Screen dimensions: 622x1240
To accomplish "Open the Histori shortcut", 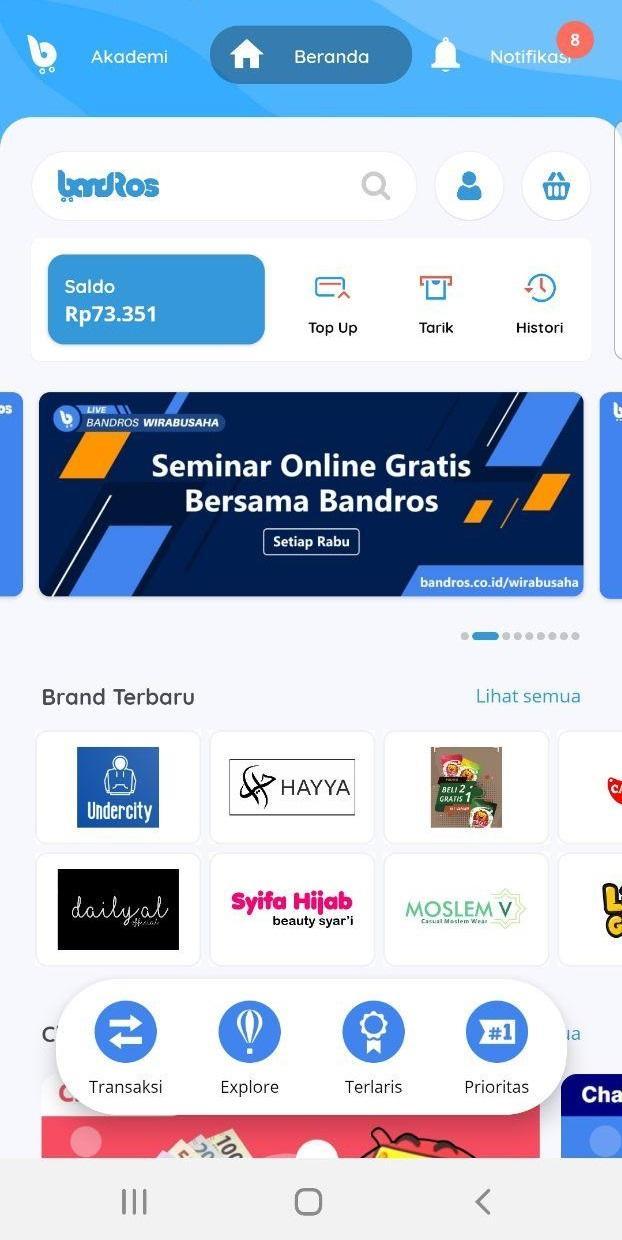I will 539,303.
